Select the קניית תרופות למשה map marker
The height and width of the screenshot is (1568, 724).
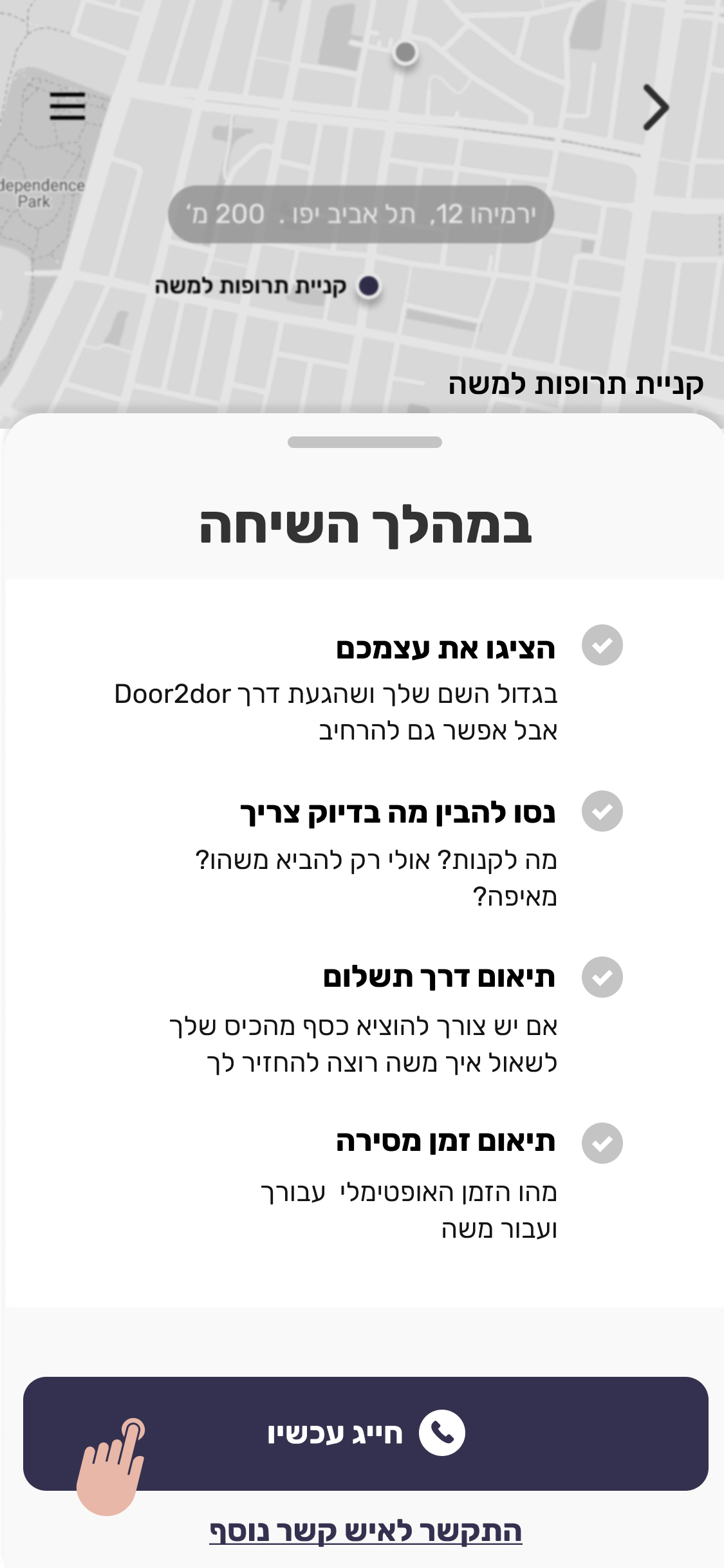[x=369, y=286]
